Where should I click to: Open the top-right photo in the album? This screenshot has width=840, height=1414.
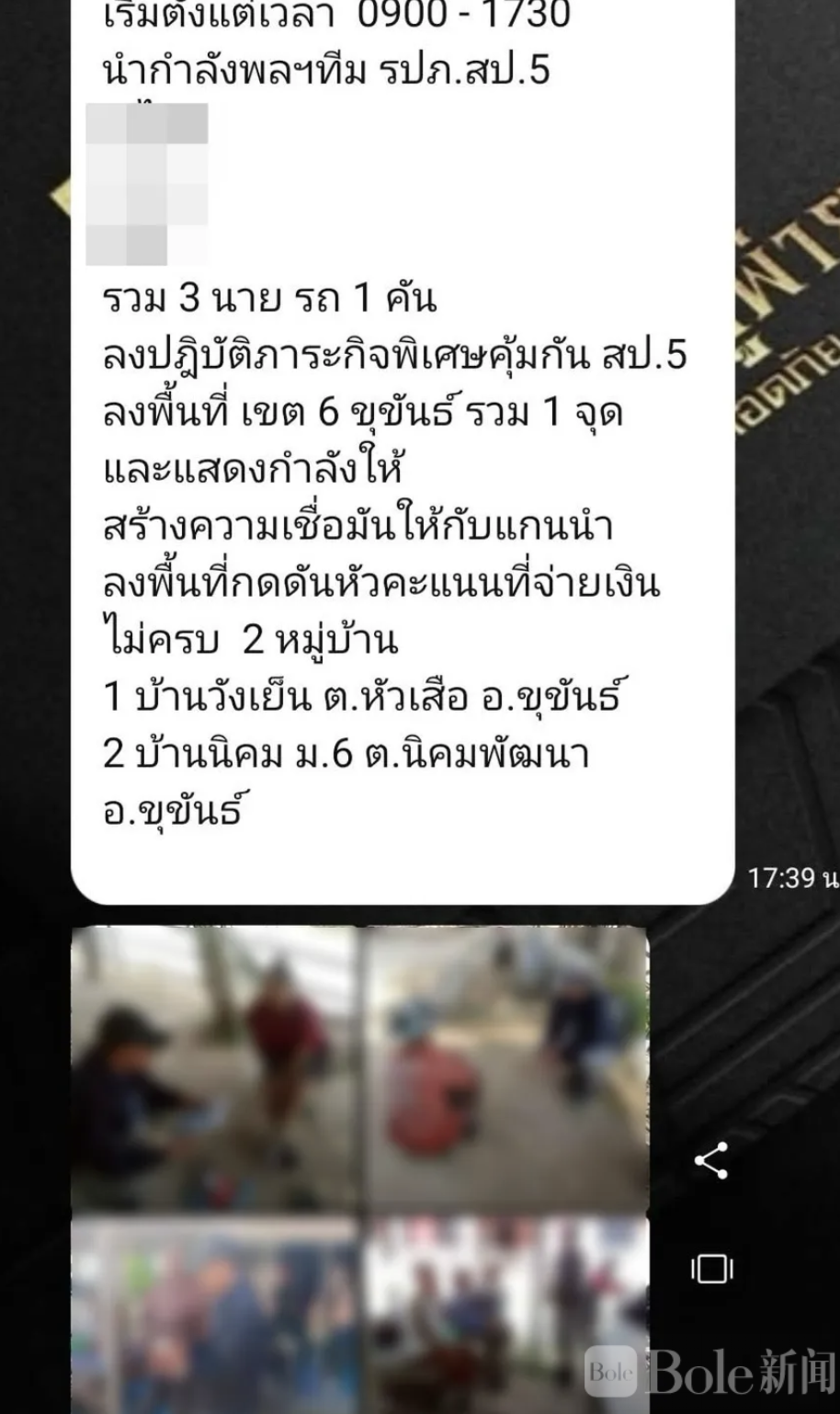click(506, 1068)
